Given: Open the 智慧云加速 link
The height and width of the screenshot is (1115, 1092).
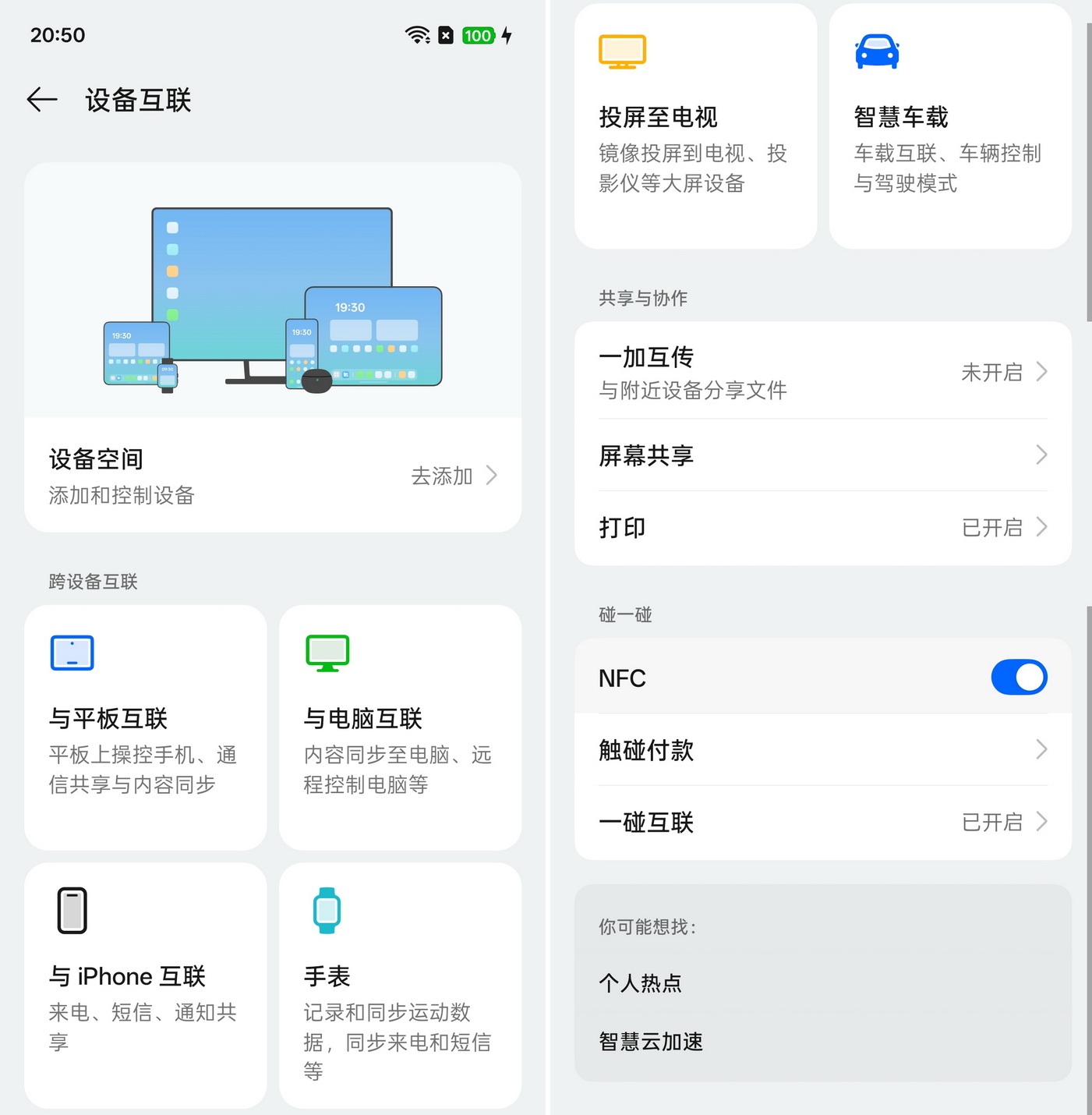Looking at the screenshot, I should [x=651, y=1042].
